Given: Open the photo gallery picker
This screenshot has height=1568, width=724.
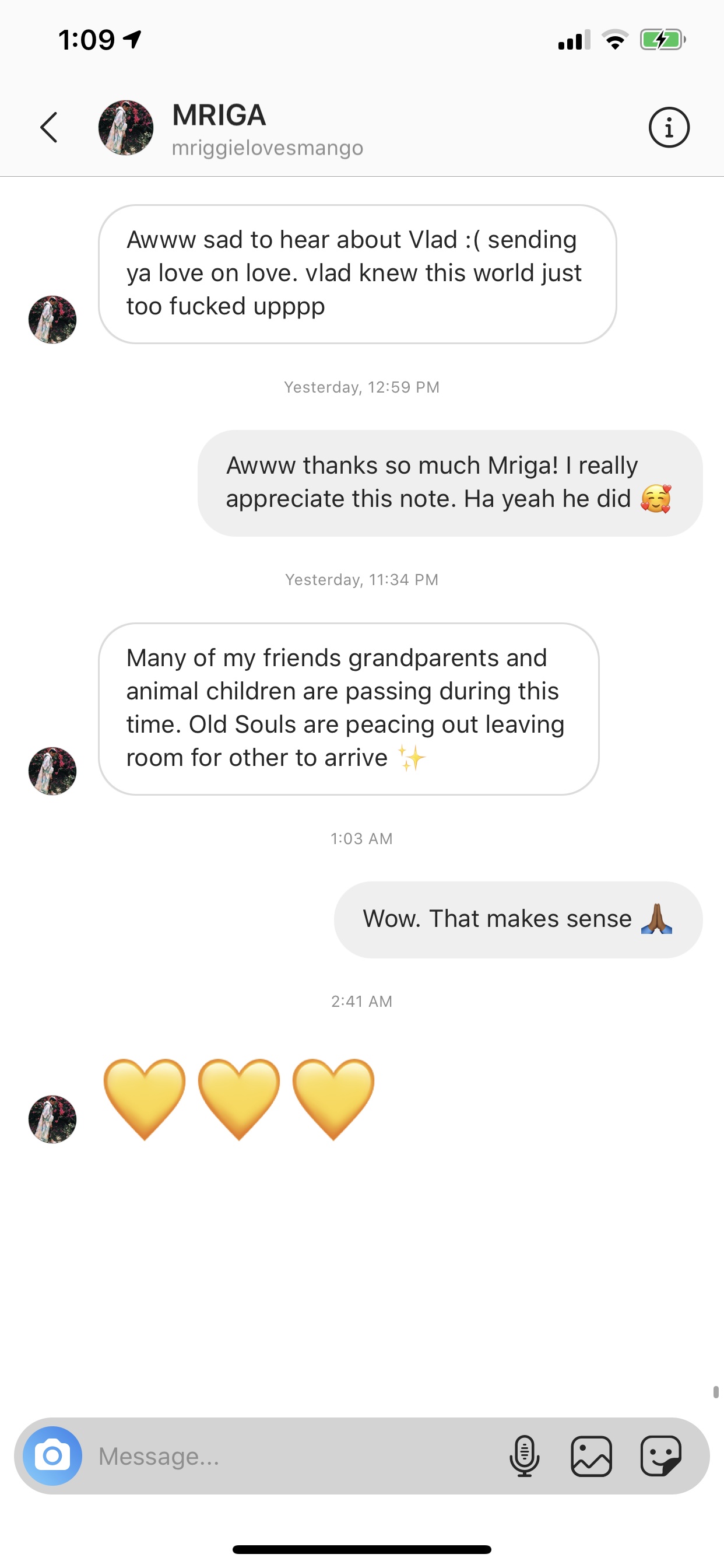Looking at the screenshot, I should (x=591, y=1456).
